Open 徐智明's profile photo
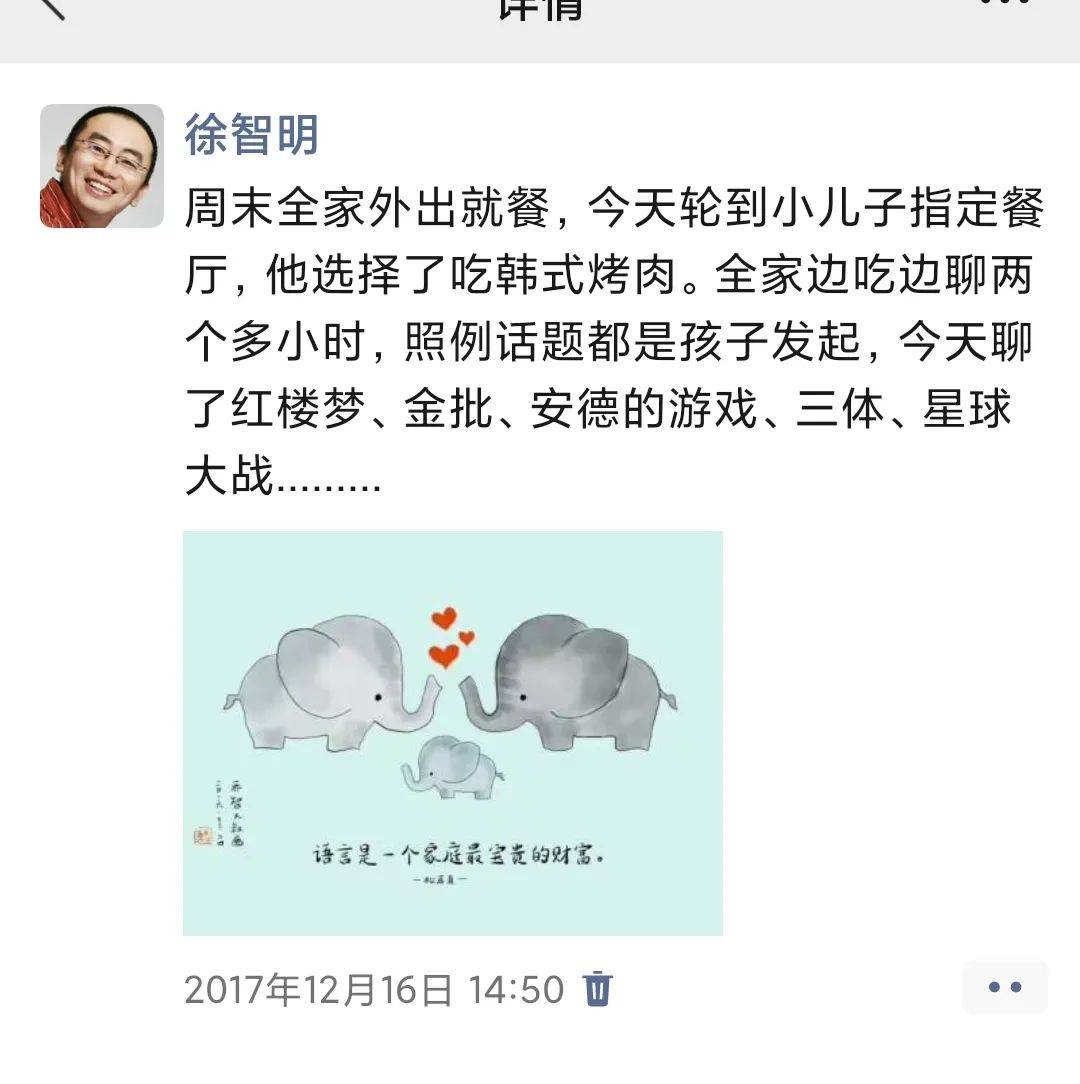 click(x=102, y=166)
